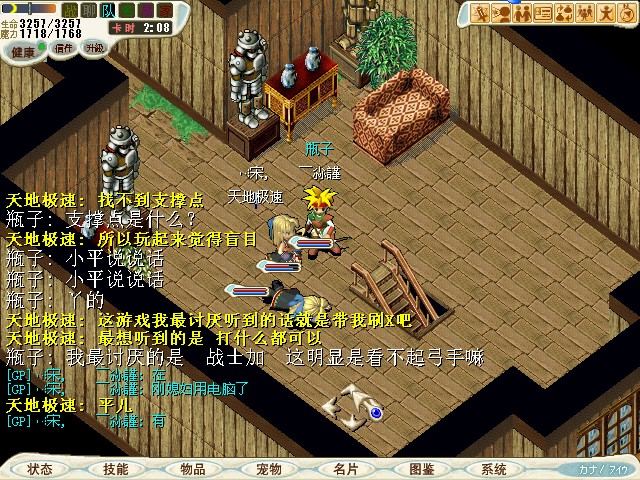Tap the duel/battle sword icon

coord(480,13)
